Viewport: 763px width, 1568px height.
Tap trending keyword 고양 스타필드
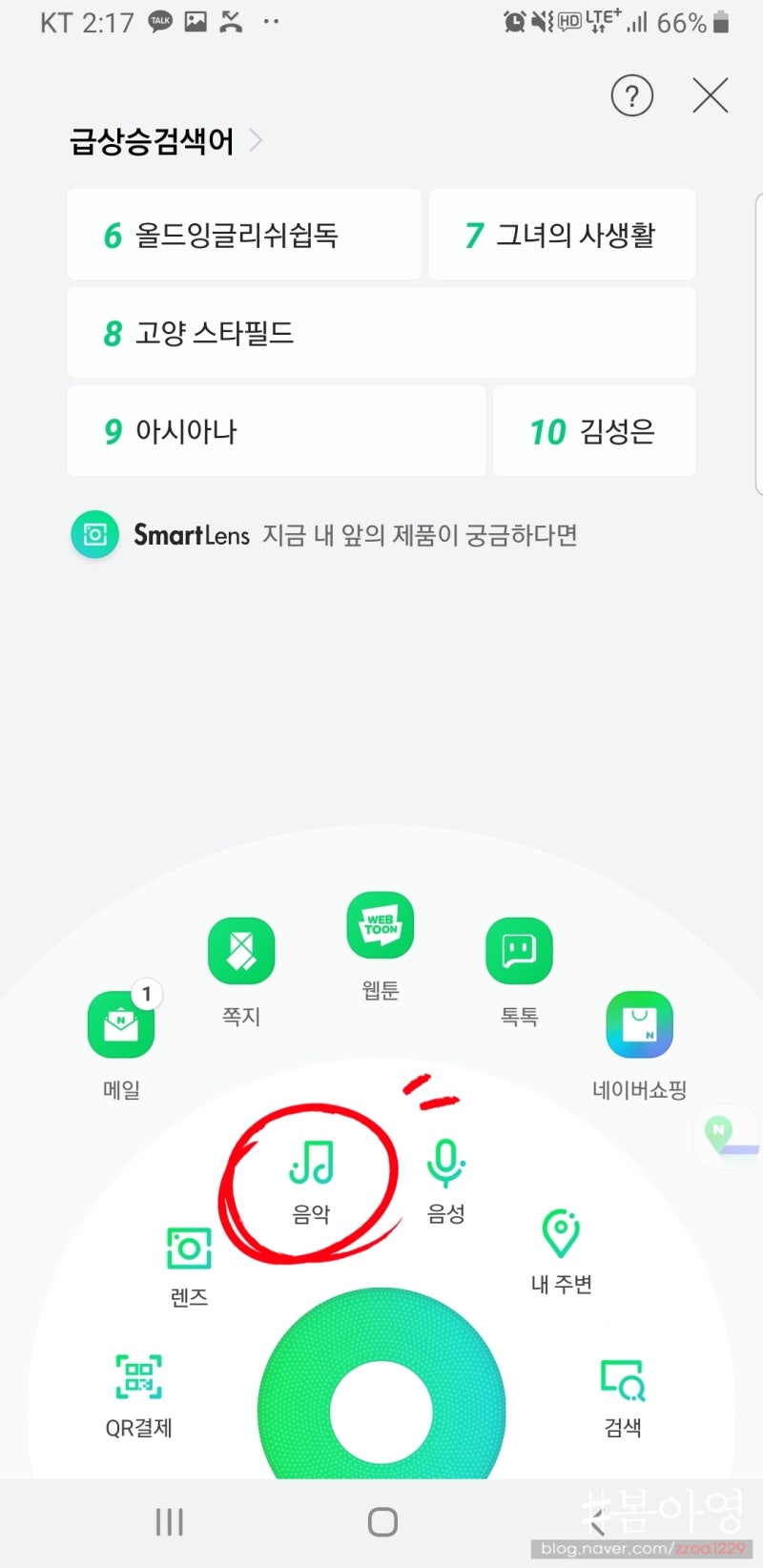click(x=381, y=333)
